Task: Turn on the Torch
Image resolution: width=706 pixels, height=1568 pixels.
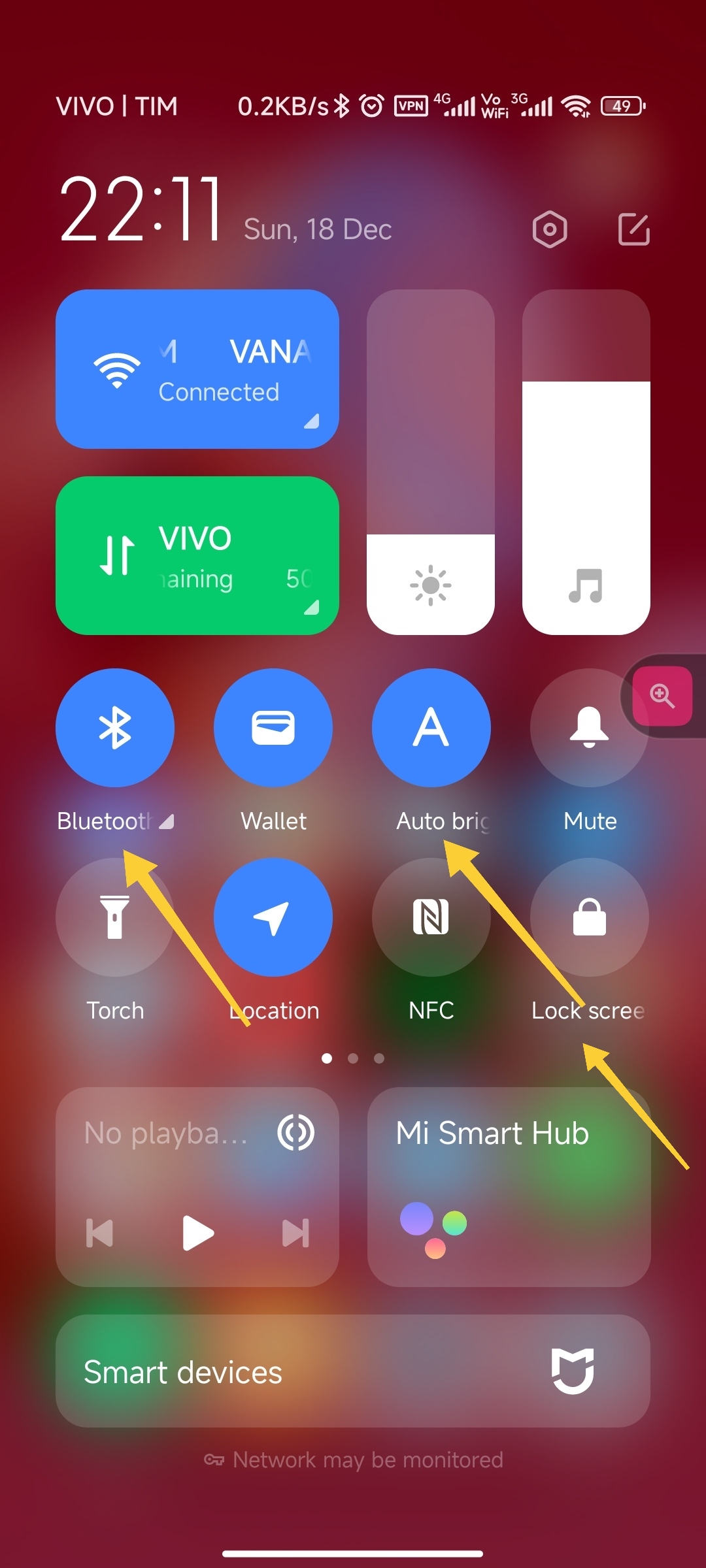Action: 115,917
